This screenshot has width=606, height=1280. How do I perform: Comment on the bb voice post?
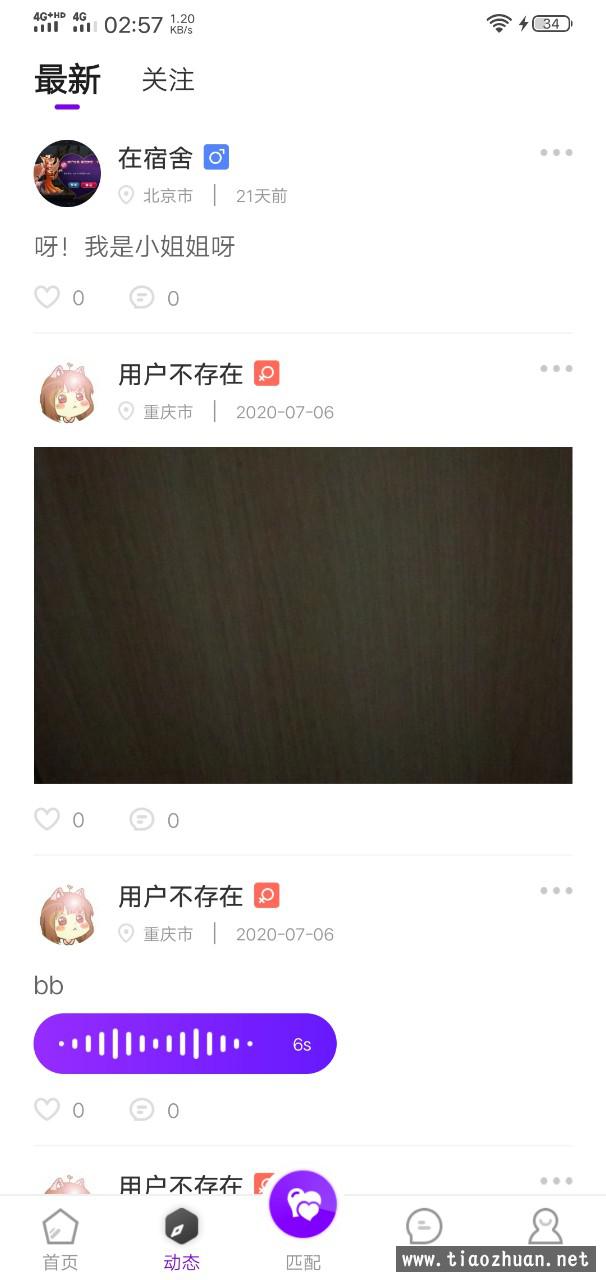pos(142,1109)
